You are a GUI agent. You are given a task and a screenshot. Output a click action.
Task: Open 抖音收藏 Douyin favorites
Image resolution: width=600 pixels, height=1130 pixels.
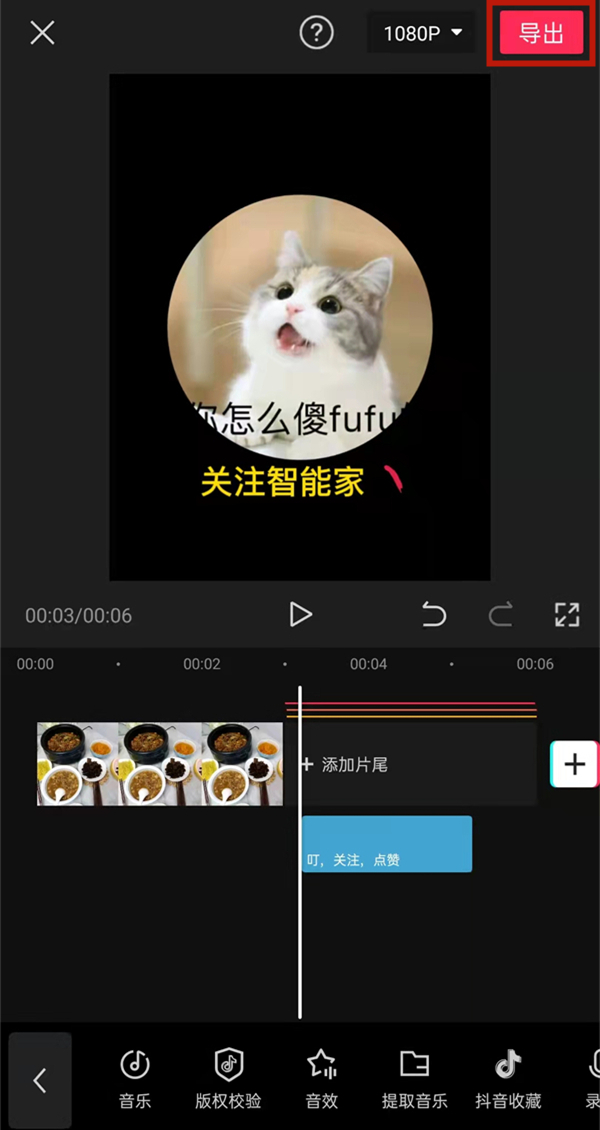point(508,1080)
